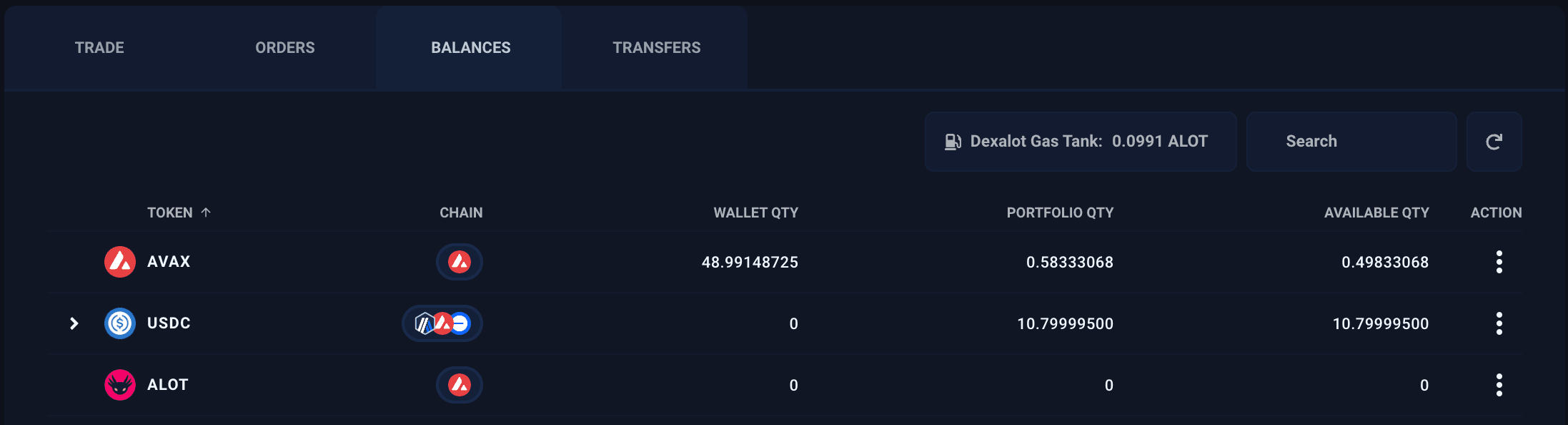Viewport: 1568px width, 425px height.
Task: Focus the Search field
Action: (x=1351, y=141)
